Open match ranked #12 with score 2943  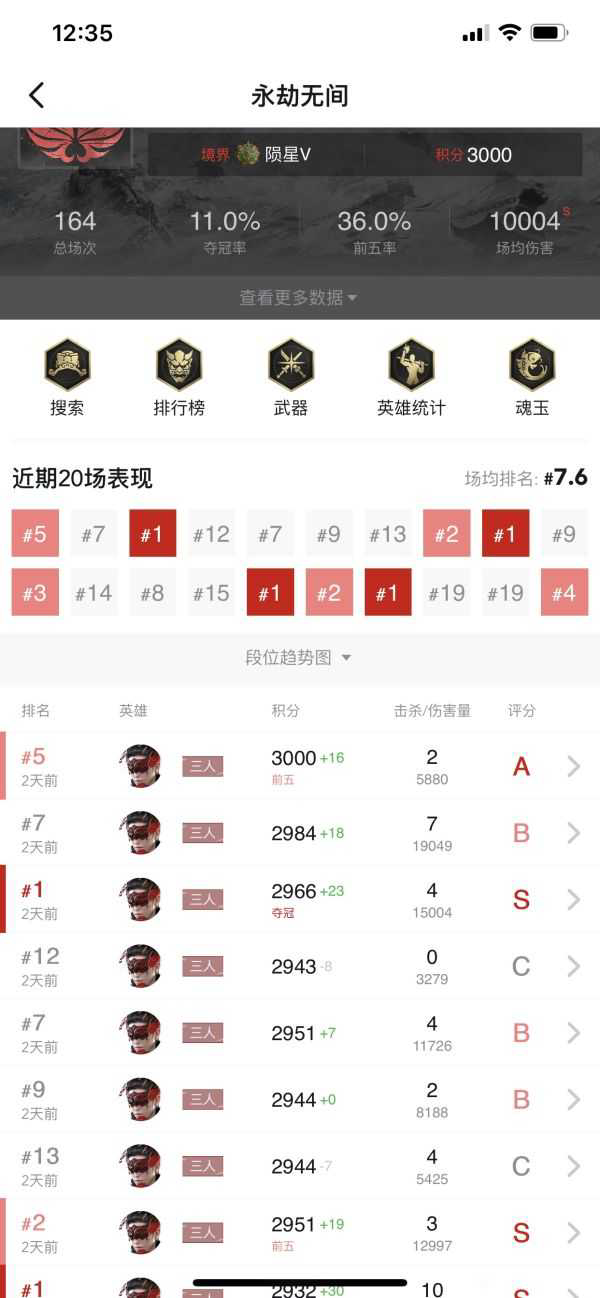pos(300,966)
